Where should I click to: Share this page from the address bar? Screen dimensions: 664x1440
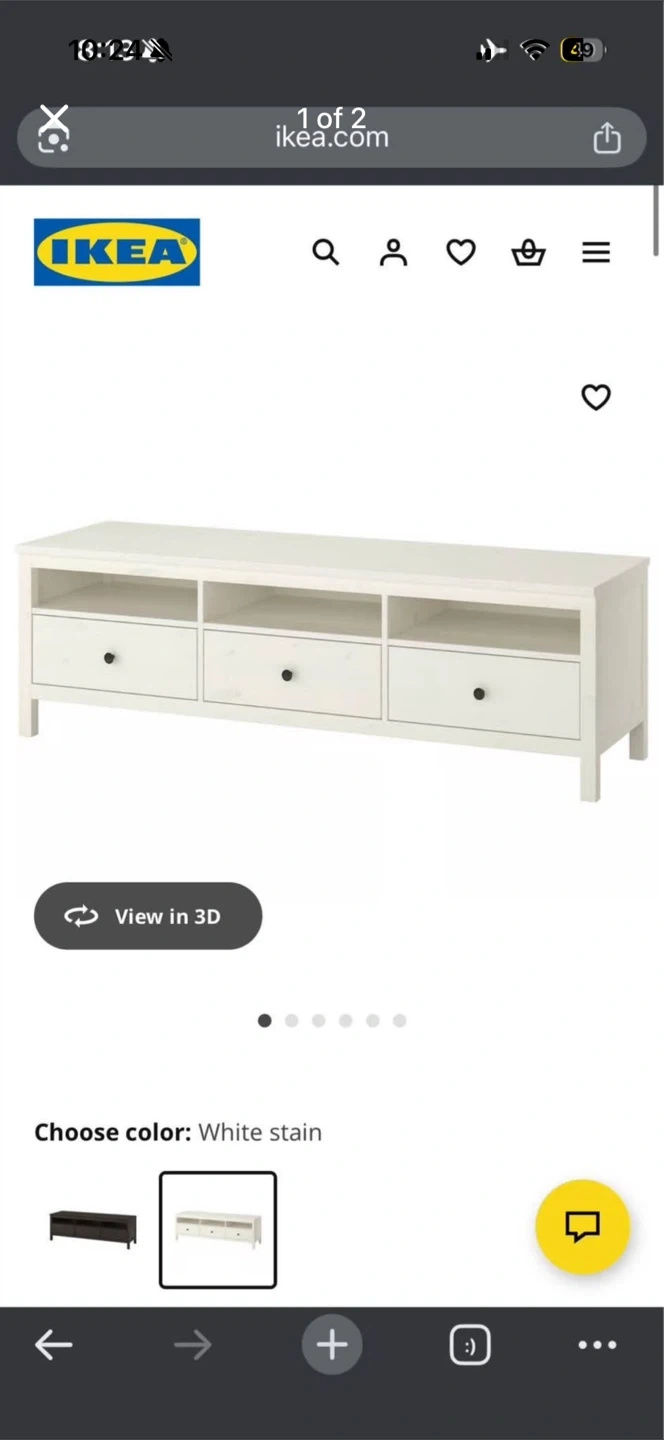tap(607, 138)
